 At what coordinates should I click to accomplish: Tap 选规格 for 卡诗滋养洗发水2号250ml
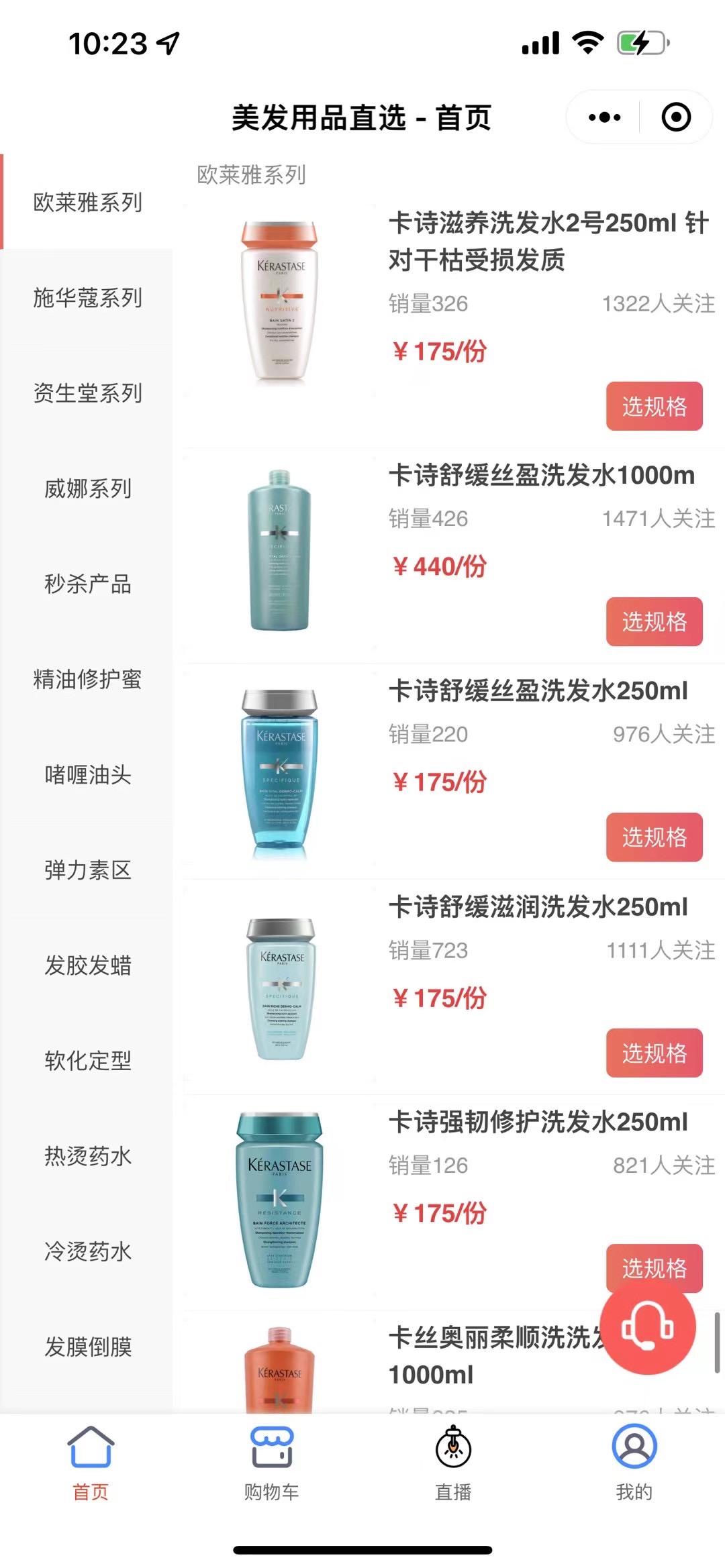pos(654,407)
